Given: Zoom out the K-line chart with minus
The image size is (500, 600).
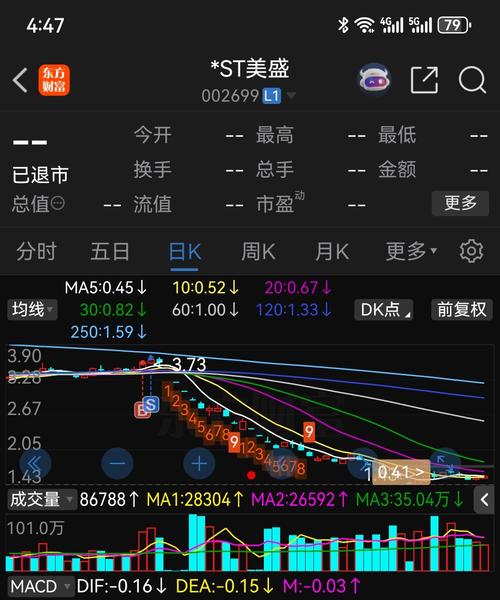Looking at the screenshot, I should (117, 463).
